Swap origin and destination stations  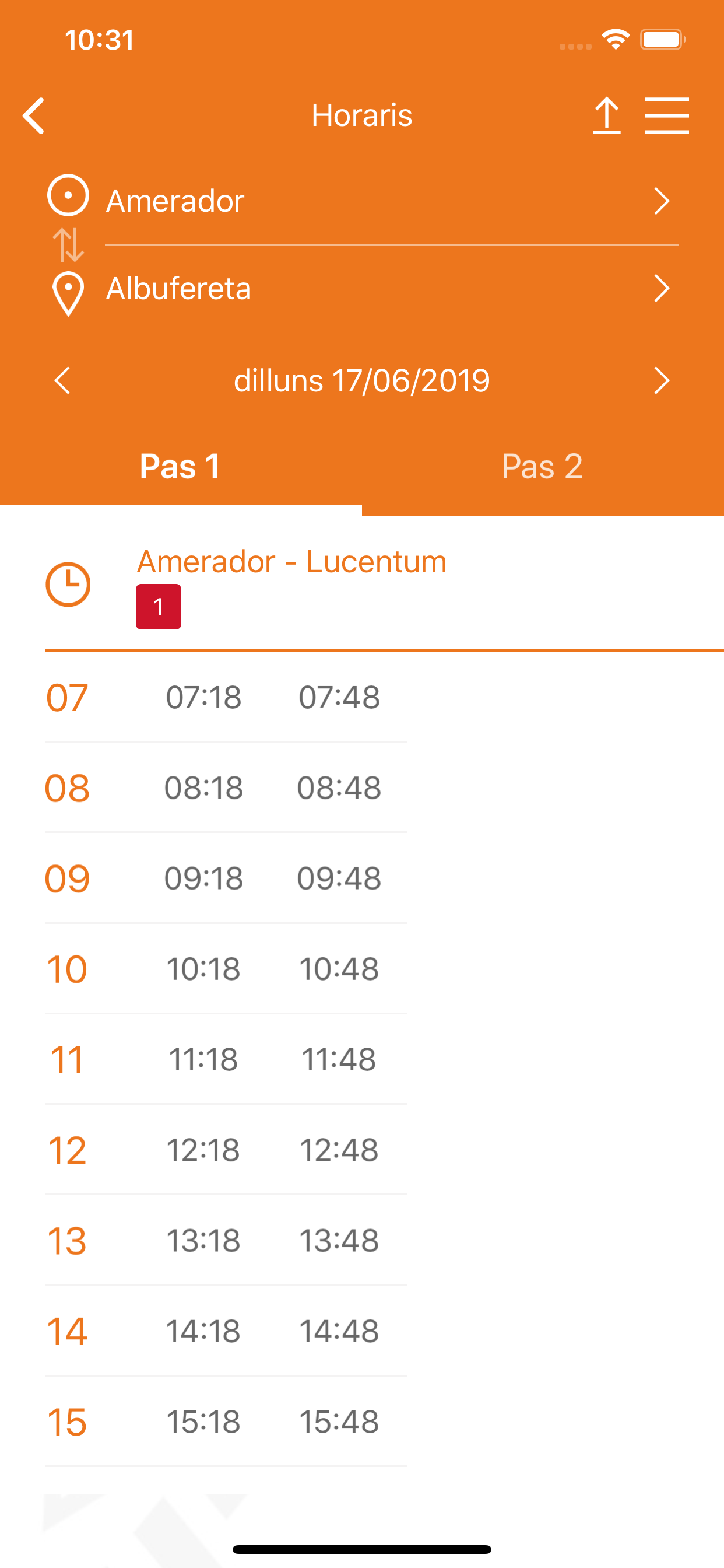(x=68, y=244)
